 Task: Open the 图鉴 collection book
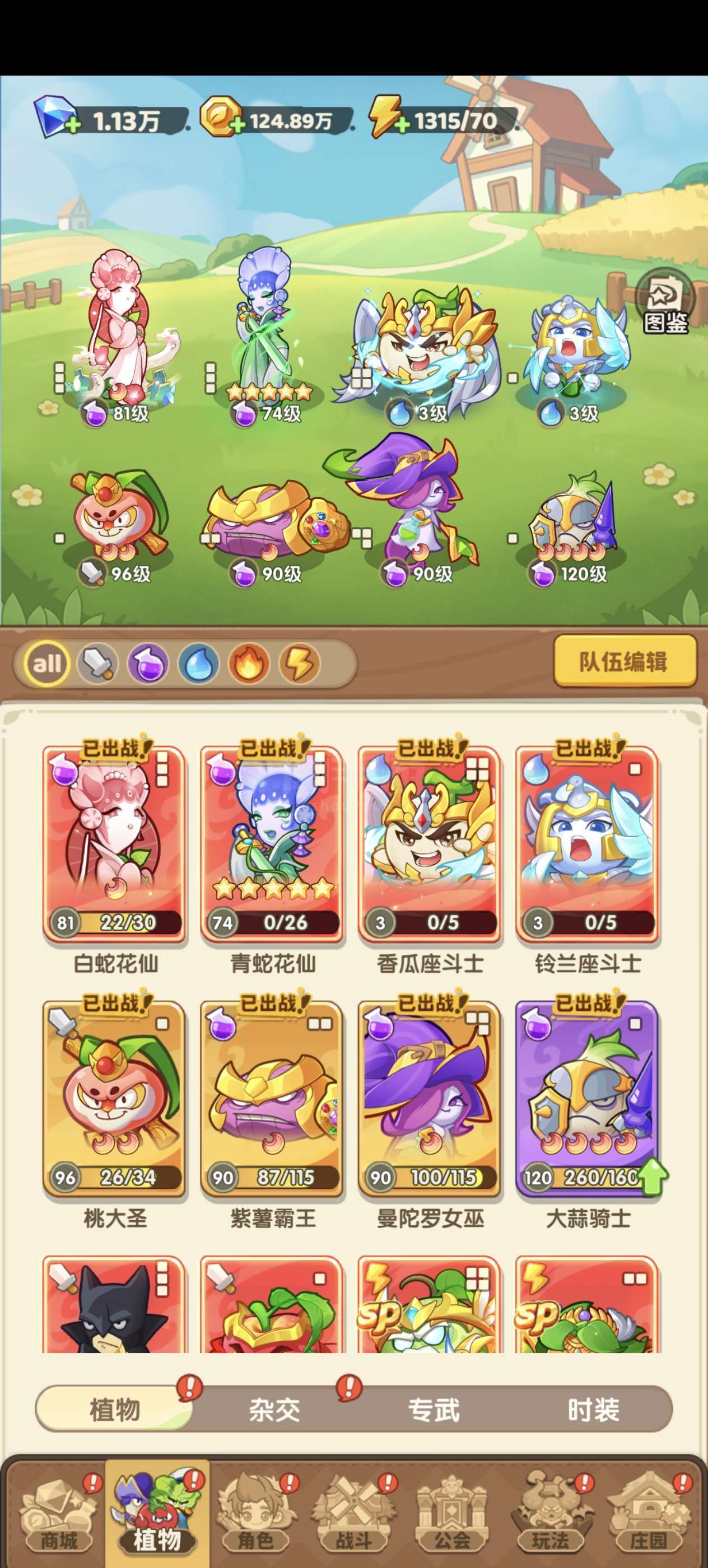tap(664, 302)
